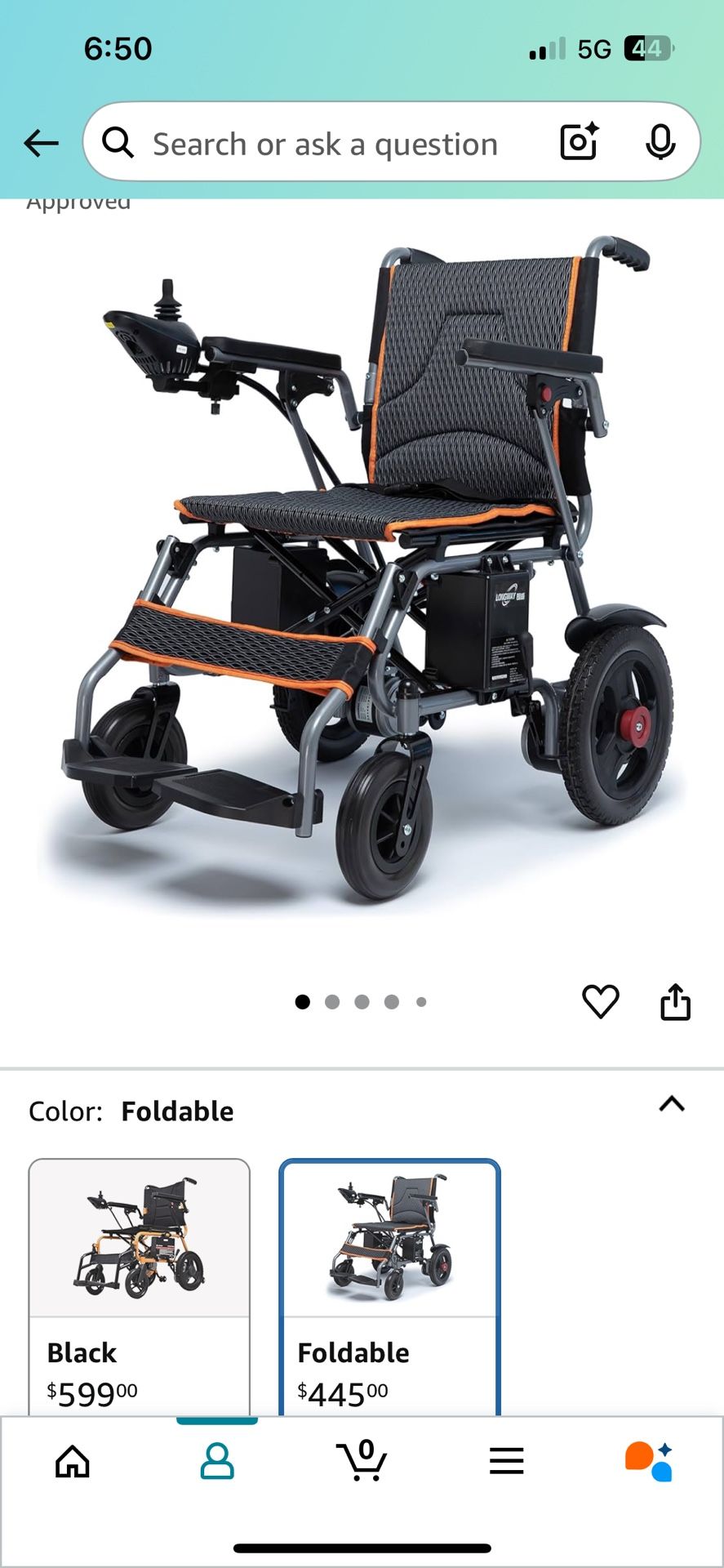Collapse the Color options section
Image resolution: width=724 pixels, height=1568 pixels.
[x=671, y=1104]
